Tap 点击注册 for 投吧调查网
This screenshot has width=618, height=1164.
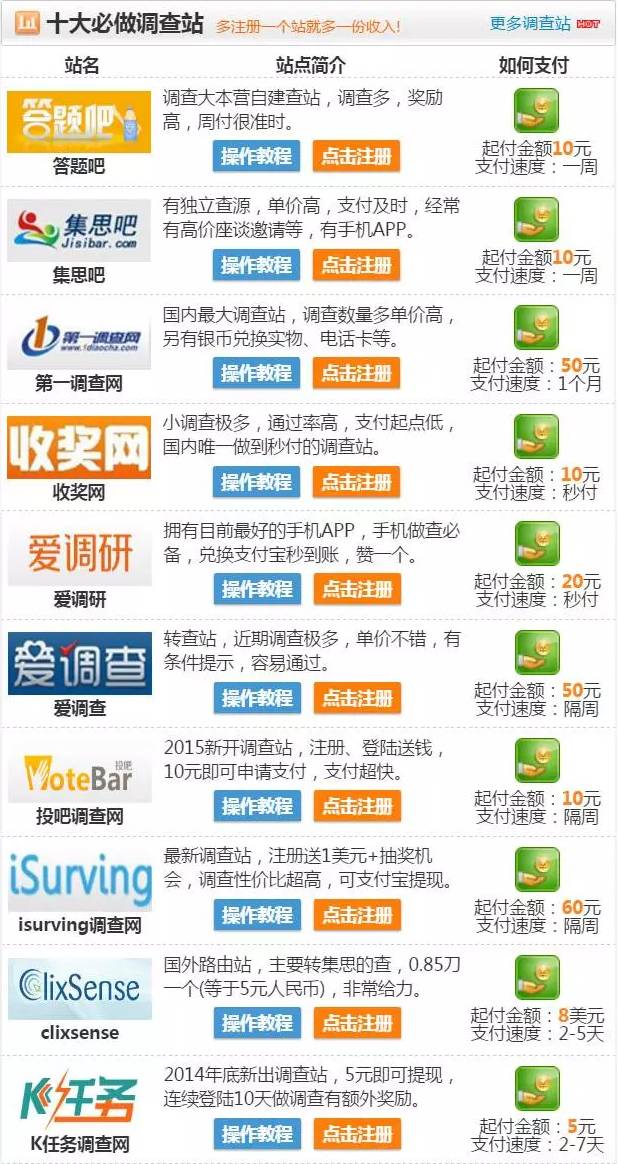point(356,806)
